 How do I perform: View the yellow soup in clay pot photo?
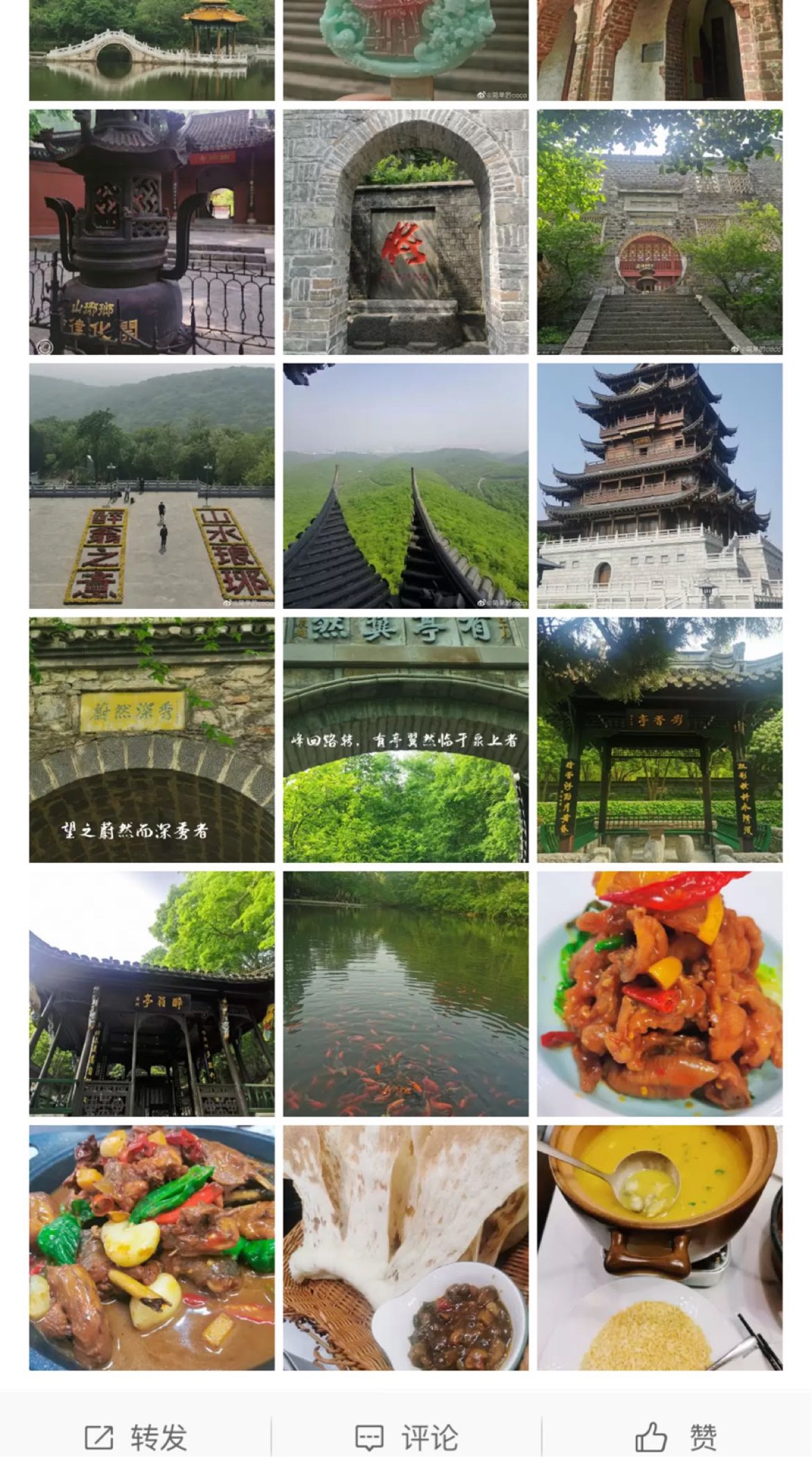pyautogui.click(x=659, y=1248)
